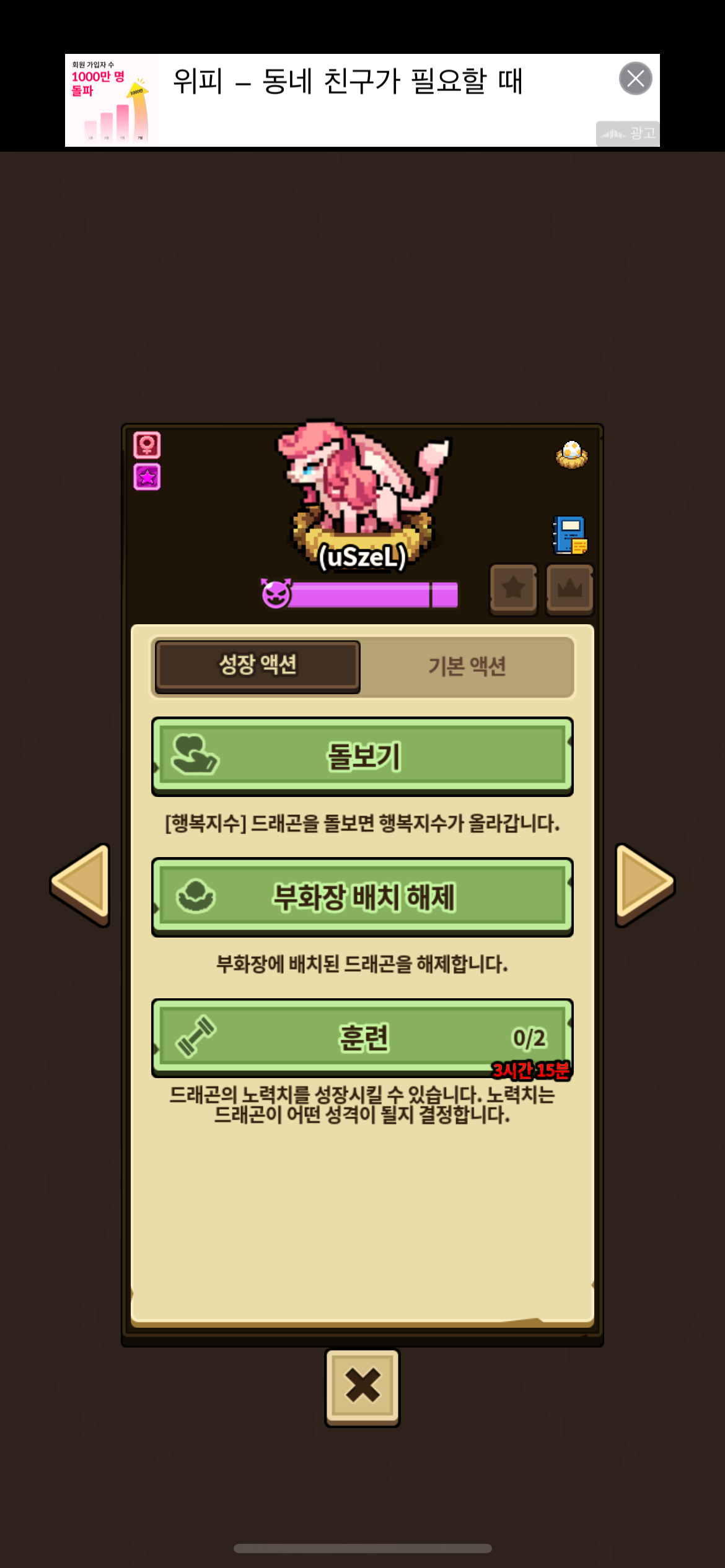Close the top ad banner
Viewport: 725px width, 1568px height.
point(635,79)
